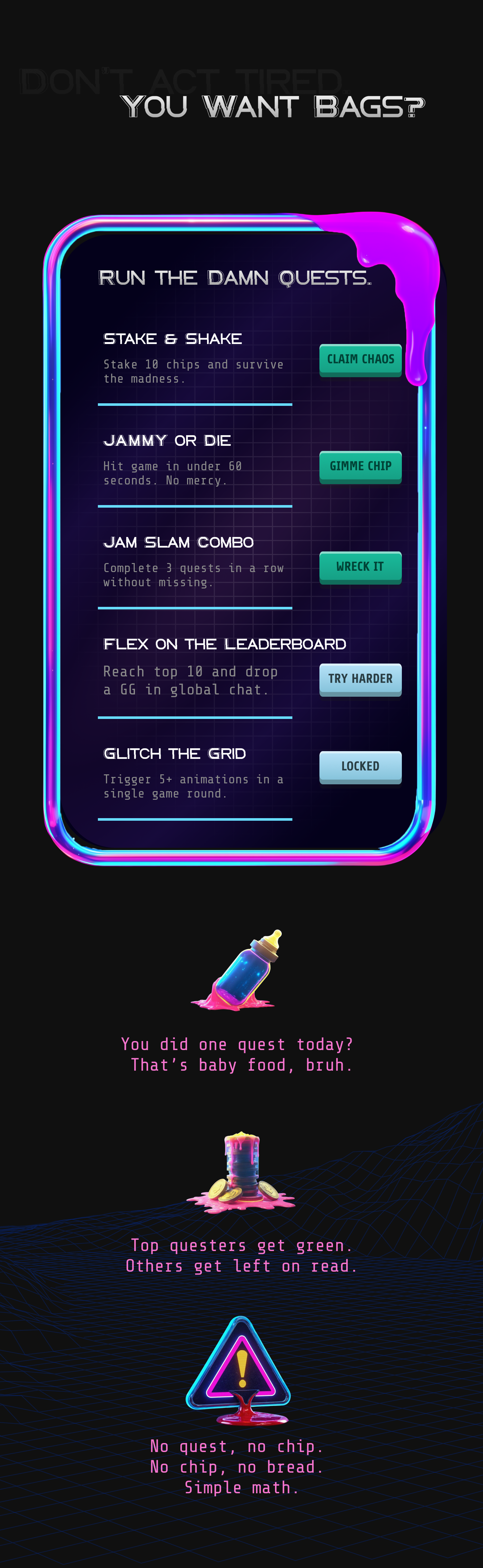The image size is (483, 1568).
Task: Hit Wreck It on Jam Slam Combo
Action: pos(360,567)
